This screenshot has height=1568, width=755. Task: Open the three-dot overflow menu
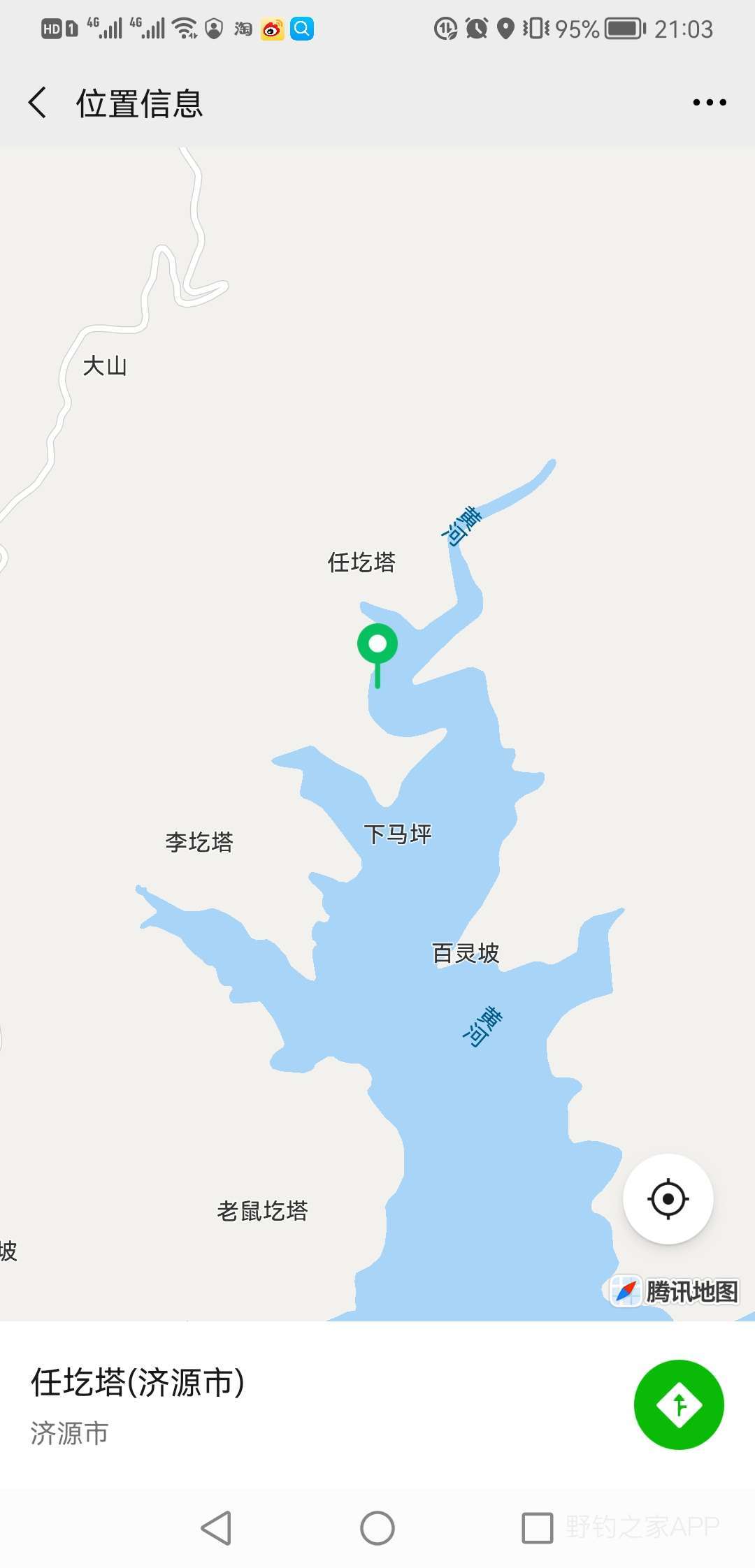[x=709, y=103]
